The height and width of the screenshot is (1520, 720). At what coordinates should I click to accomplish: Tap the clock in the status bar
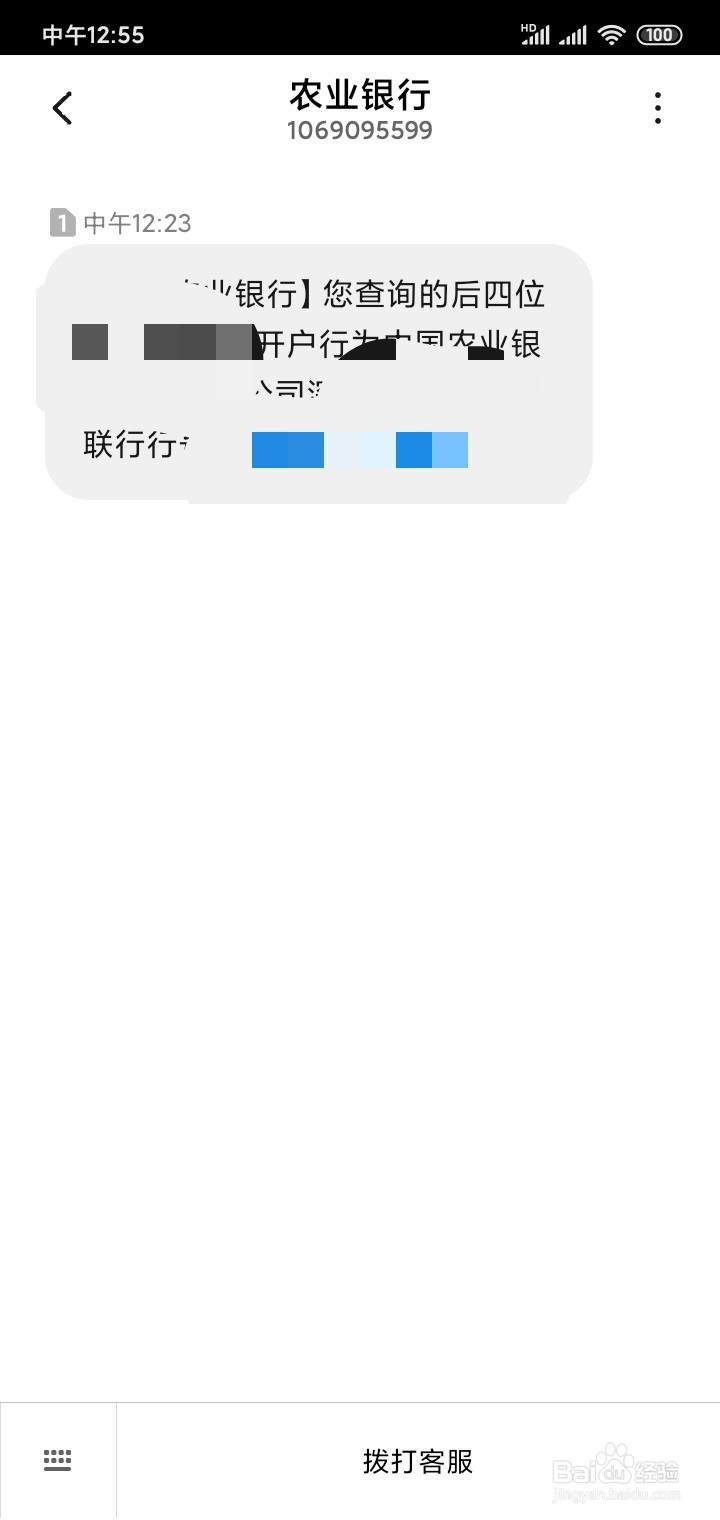click(x=95, y=33)
